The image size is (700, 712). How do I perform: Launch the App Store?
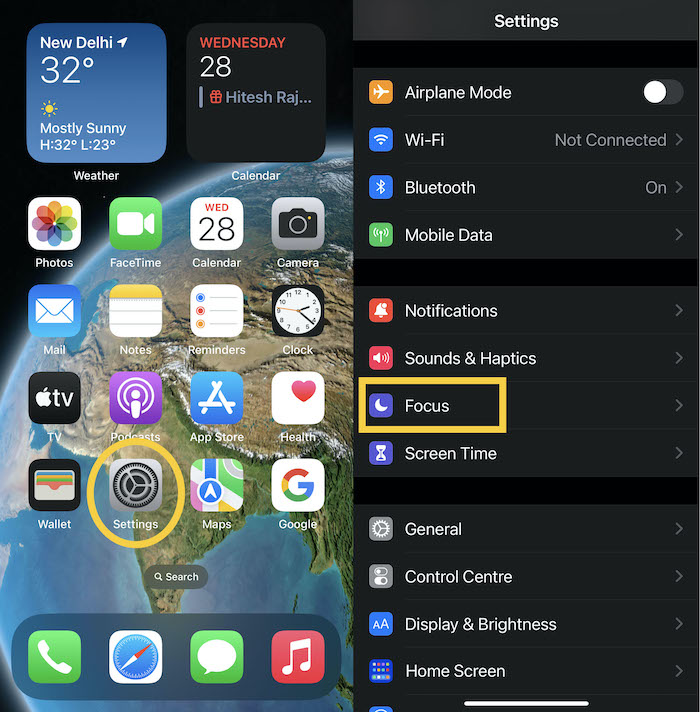pyautogui.click(x=216, y=398)
